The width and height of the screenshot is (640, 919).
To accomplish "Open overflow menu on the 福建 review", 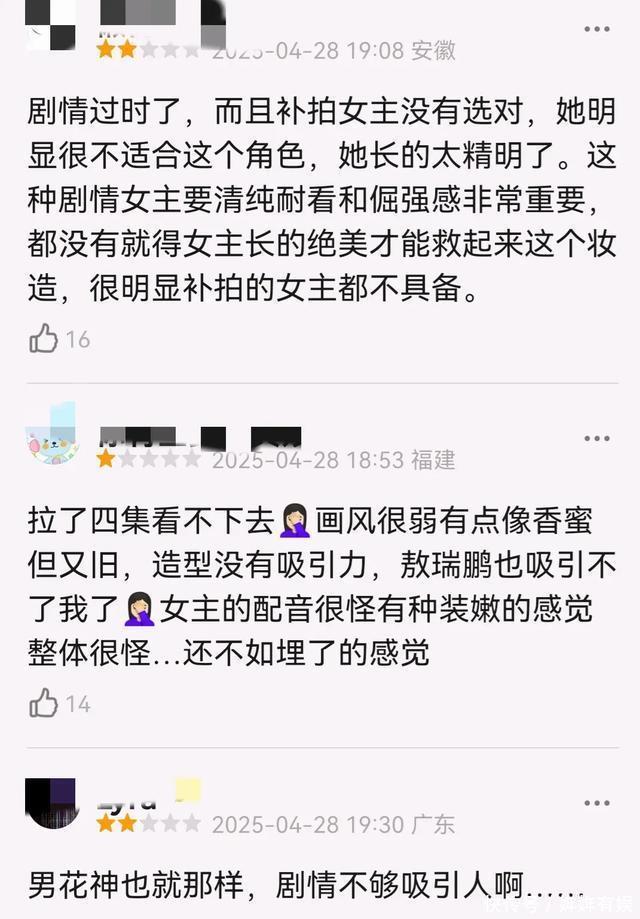I will tap(596, 439).
